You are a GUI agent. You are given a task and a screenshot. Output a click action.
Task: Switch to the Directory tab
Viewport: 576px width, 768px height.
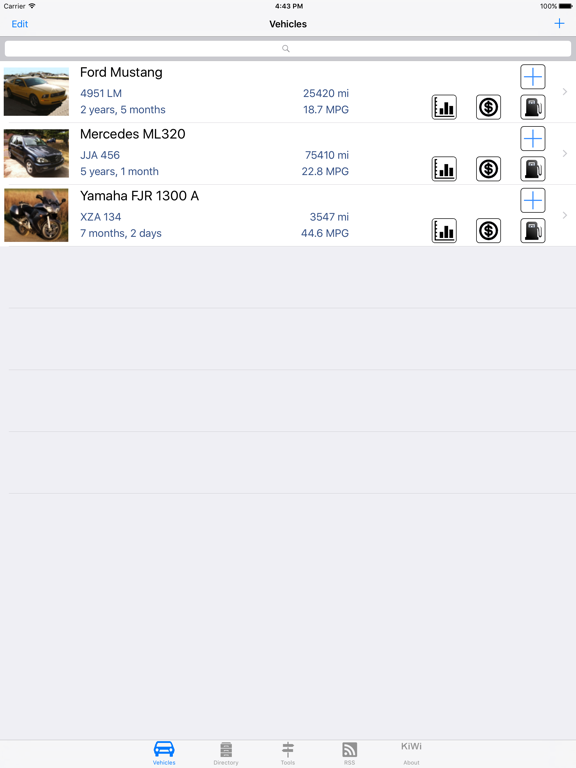tap(226, 753)
